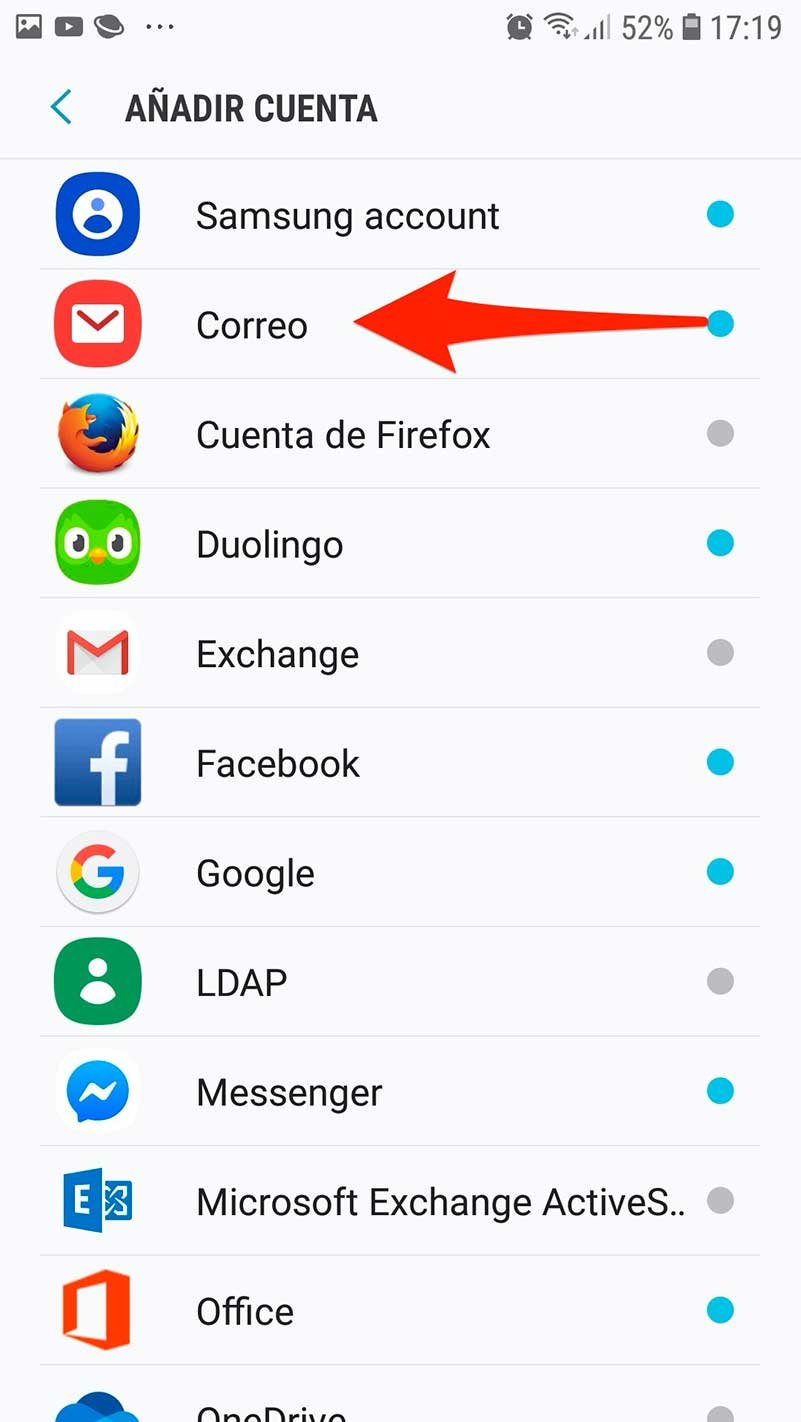The height and width of the screenshot is (1422, 801).
Task: Open Messenger via its chat bubble icon
Action: click(x=97, y=1091)
